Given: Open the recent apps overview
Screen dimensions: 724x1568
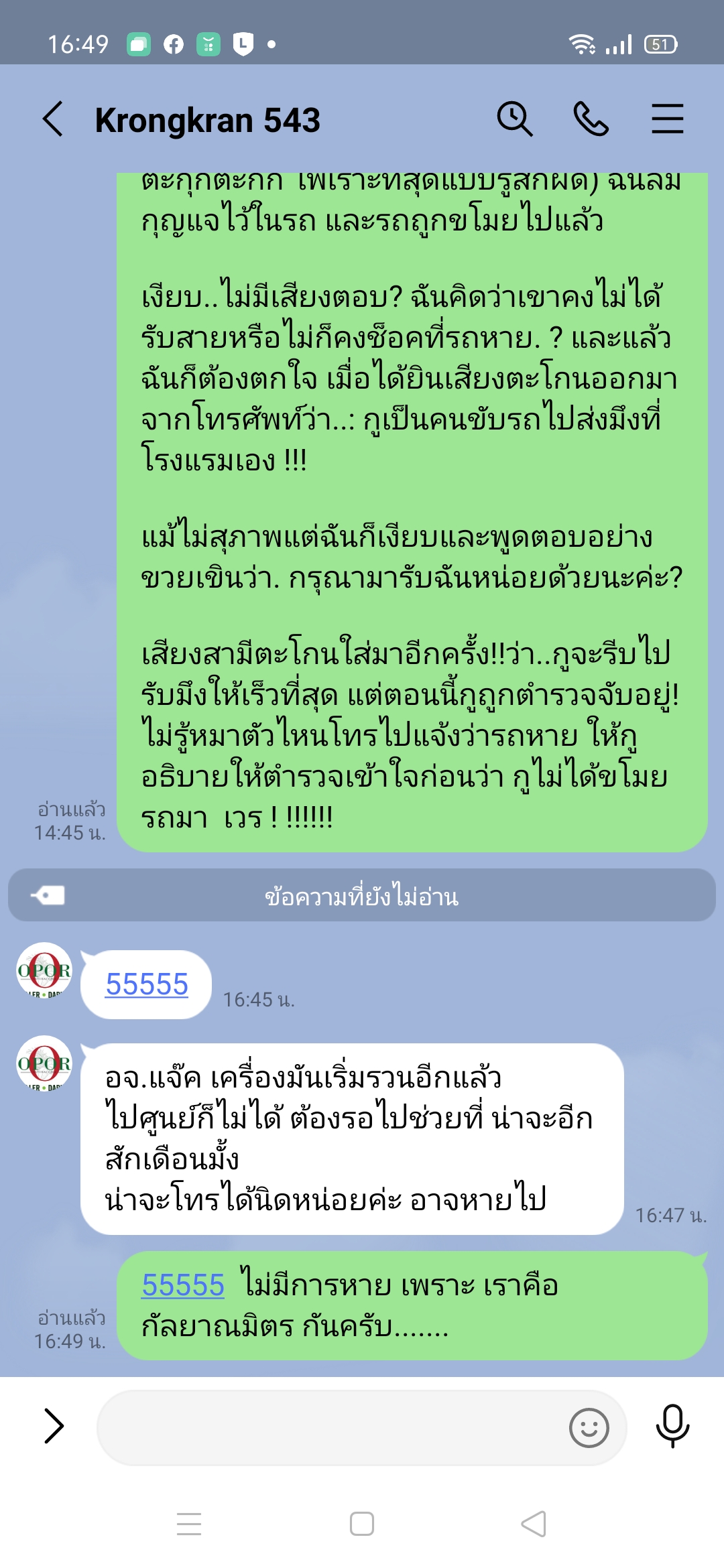Looking at the screenshot, I should pos(189,1524).
